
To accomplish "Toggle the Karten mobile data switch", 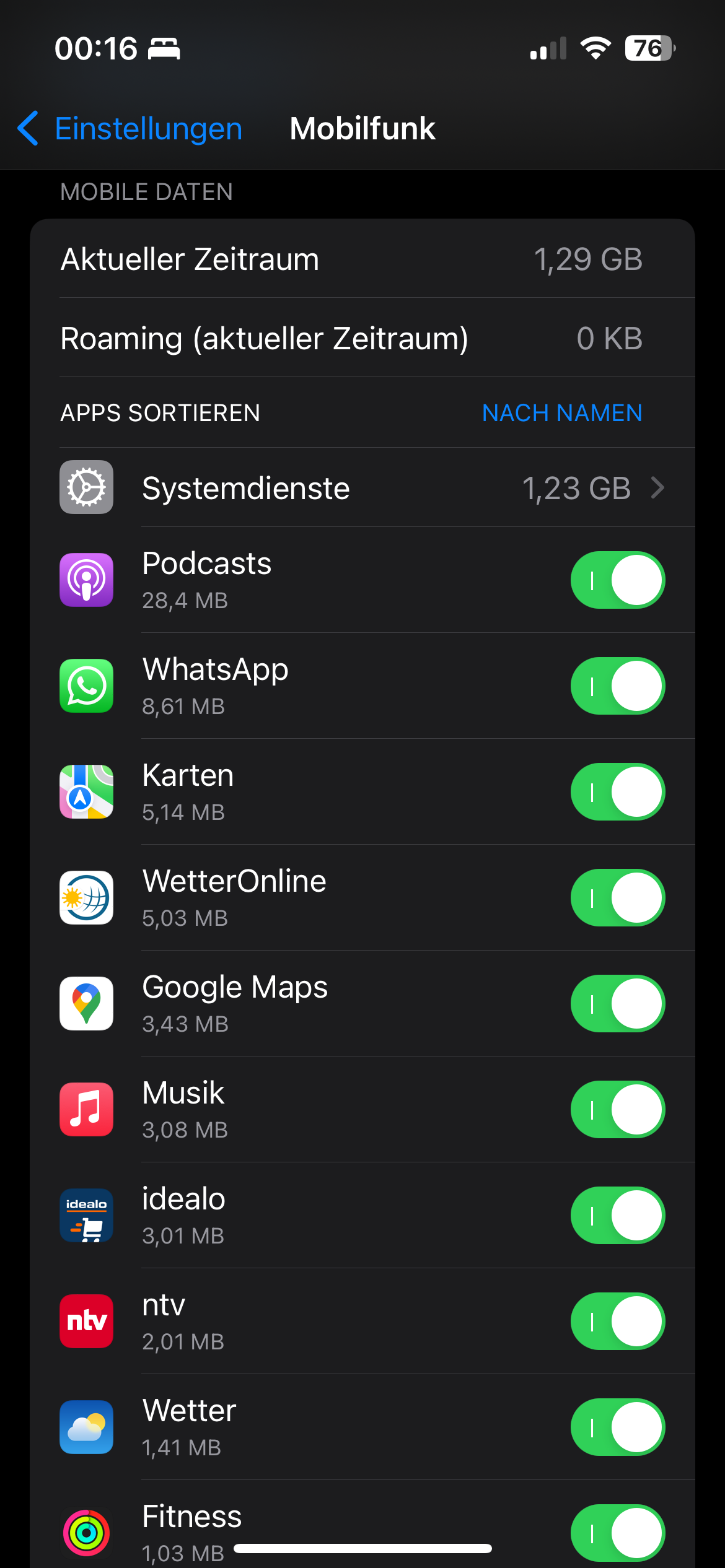I will pos(617,792).
